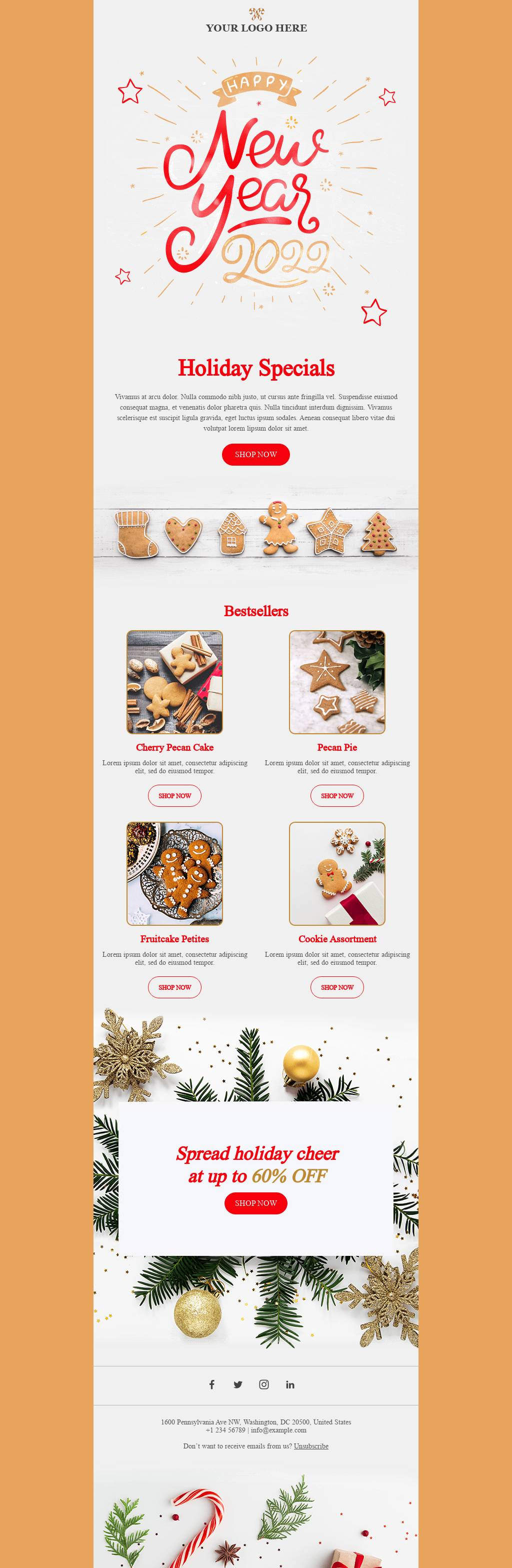This screenshot has width=512, height=1568.
Task: Tap Shop Now in 60% OFF banner
Action: [255, 1203]
